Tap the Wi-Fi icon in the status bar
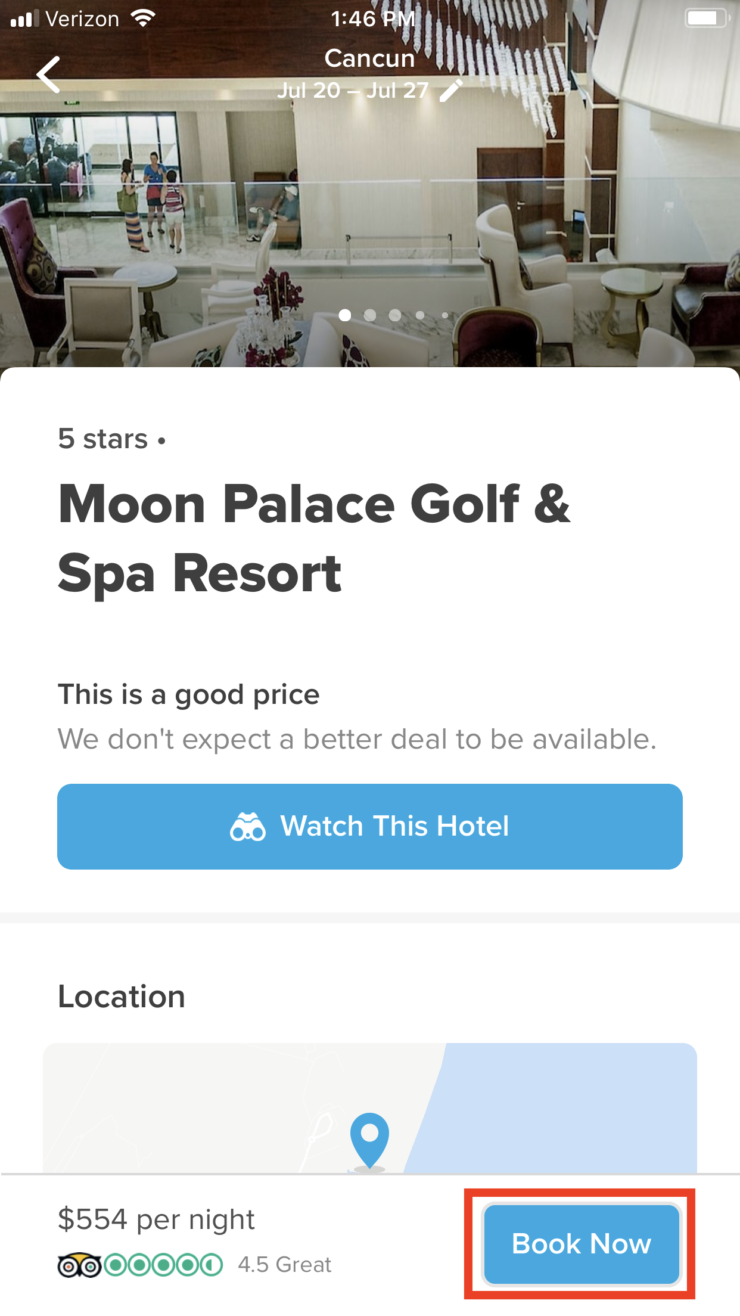 click(x=141, y=17)
